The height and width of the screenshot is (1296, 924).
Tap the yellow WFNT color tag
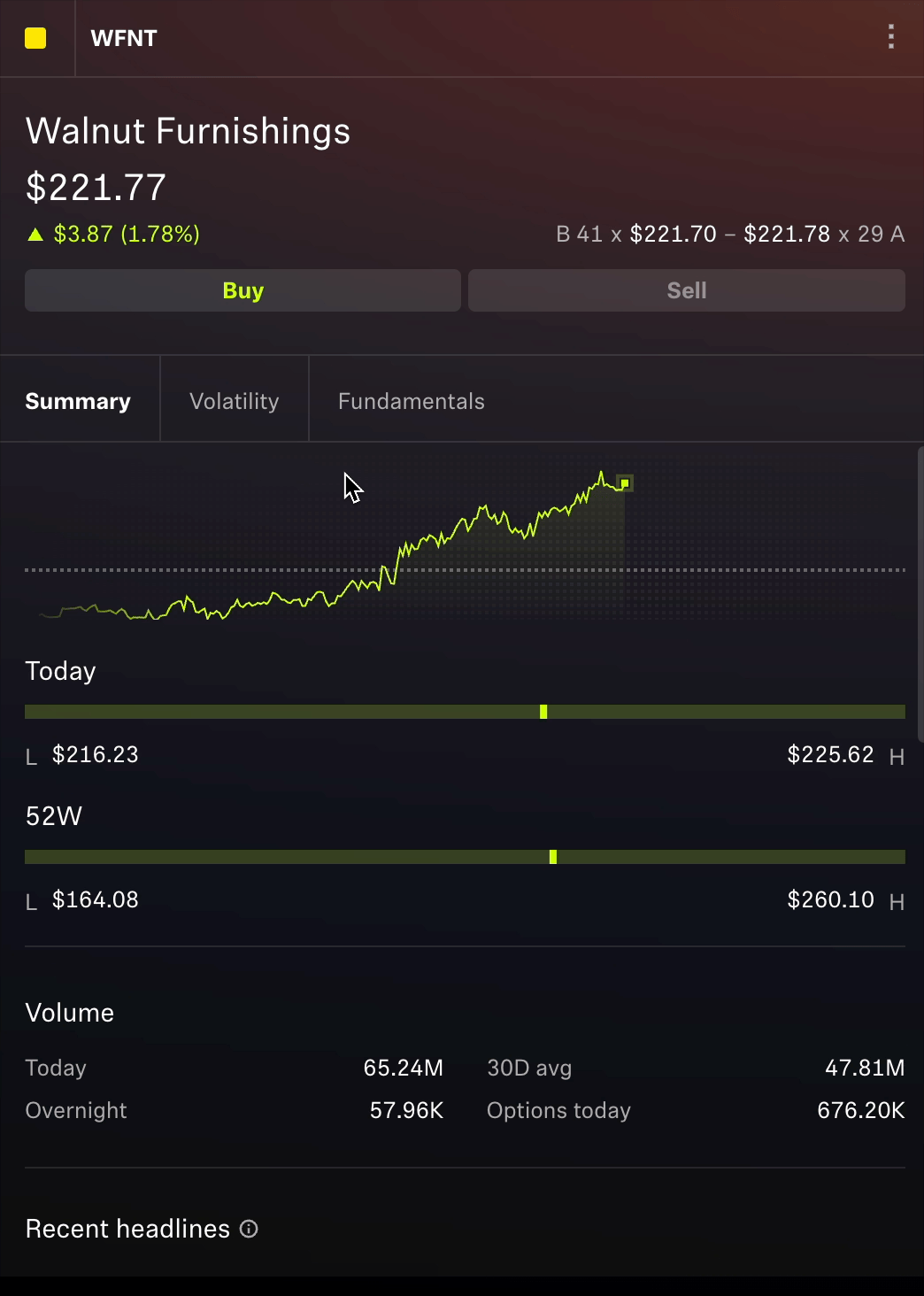35,38
